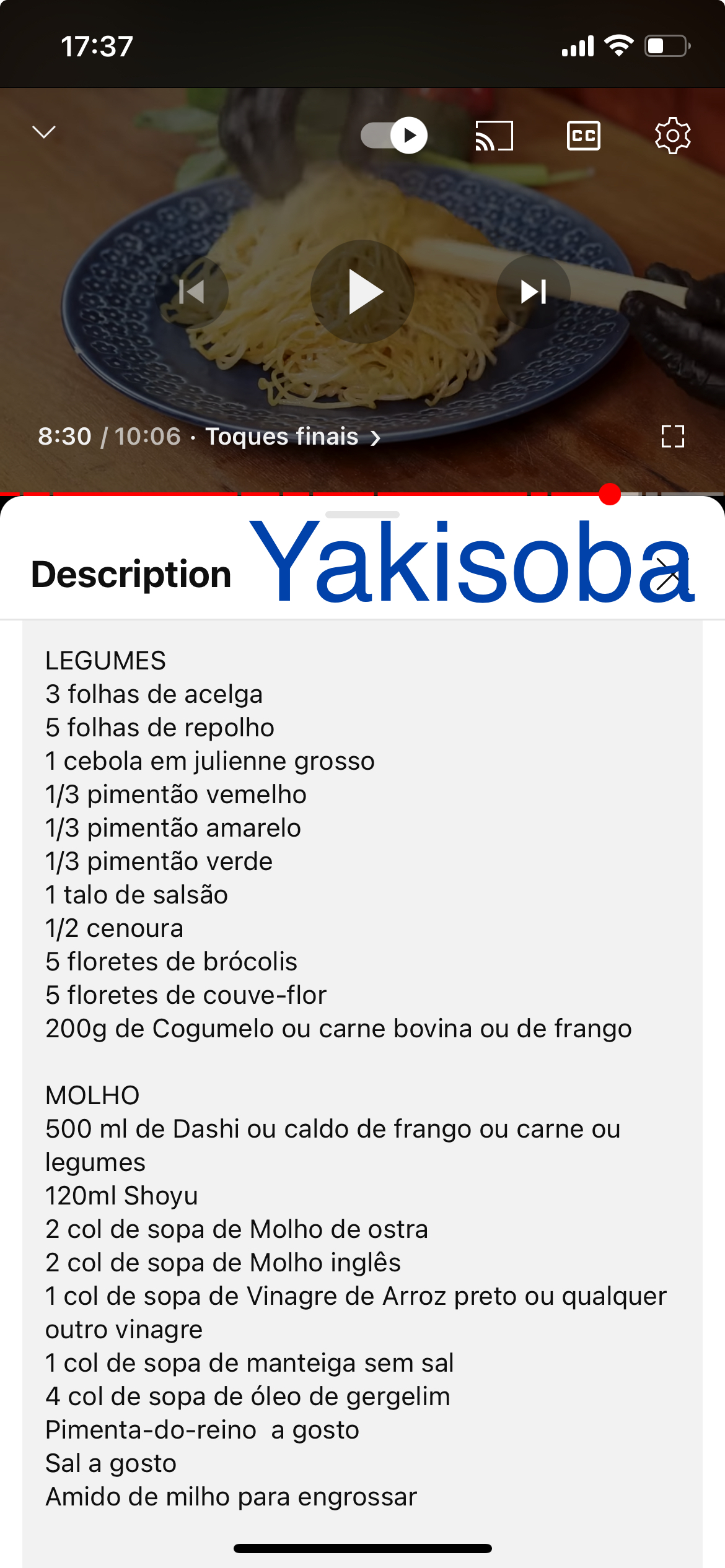Select the Description tab header

click(132, 575)
